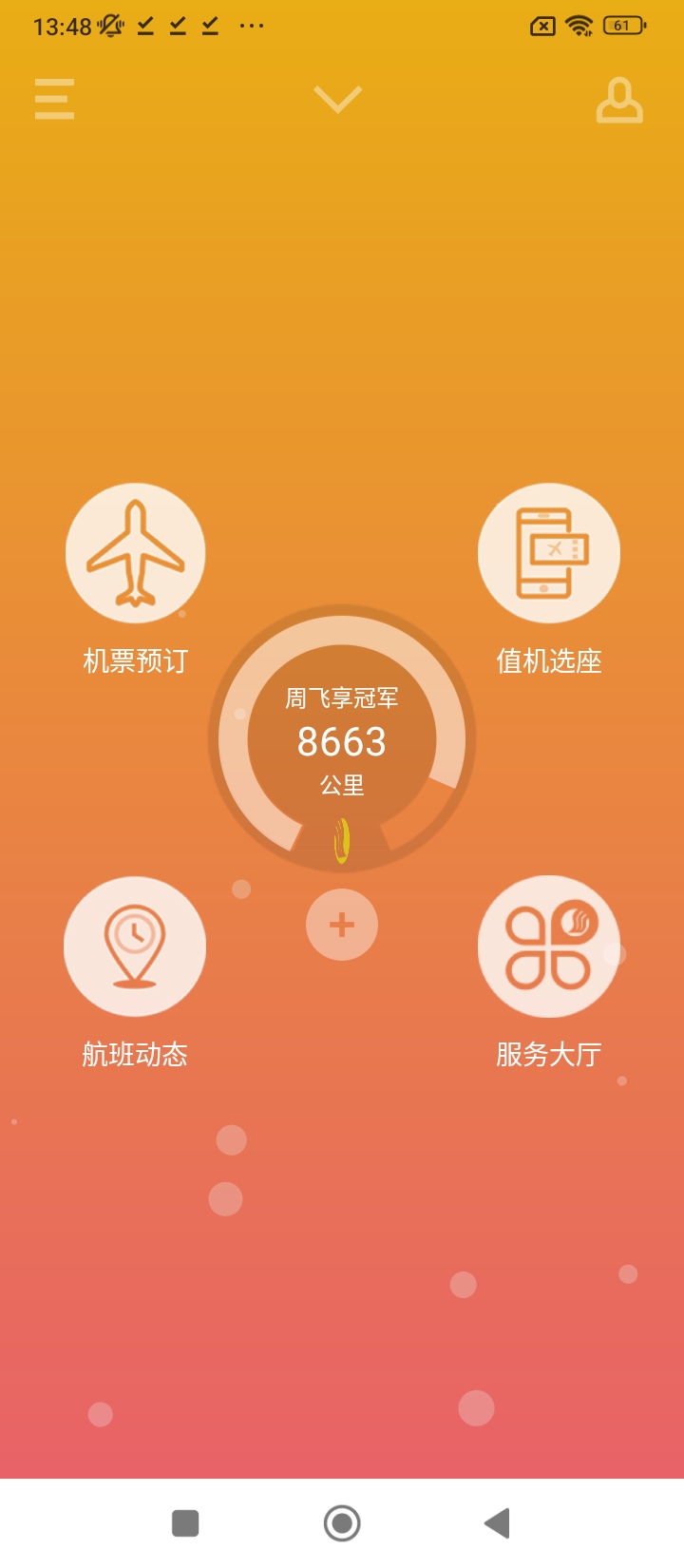Expand the top down-chevron
This screenshot has height=1568, width=684.
pos(338,99)
